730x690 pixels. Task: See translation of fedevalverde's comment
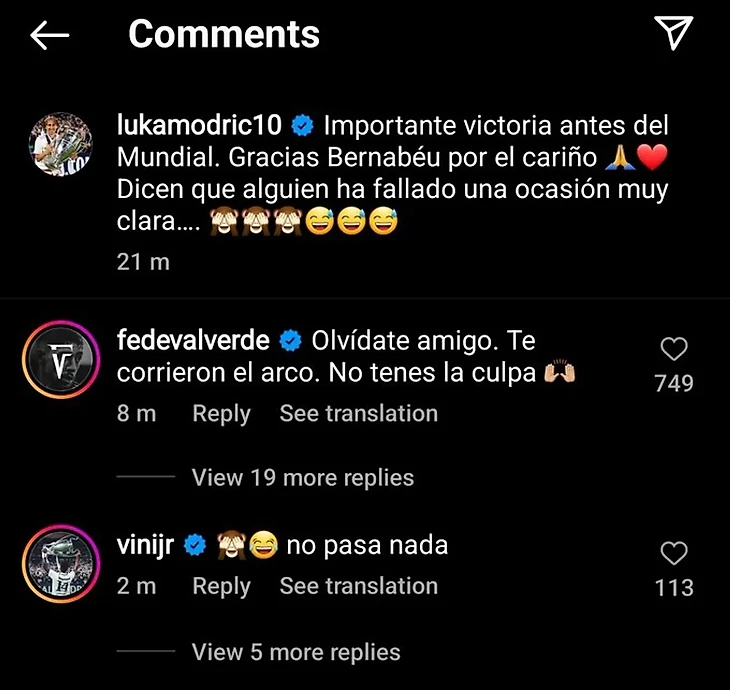pyautogui.click(x=358, y=414)
